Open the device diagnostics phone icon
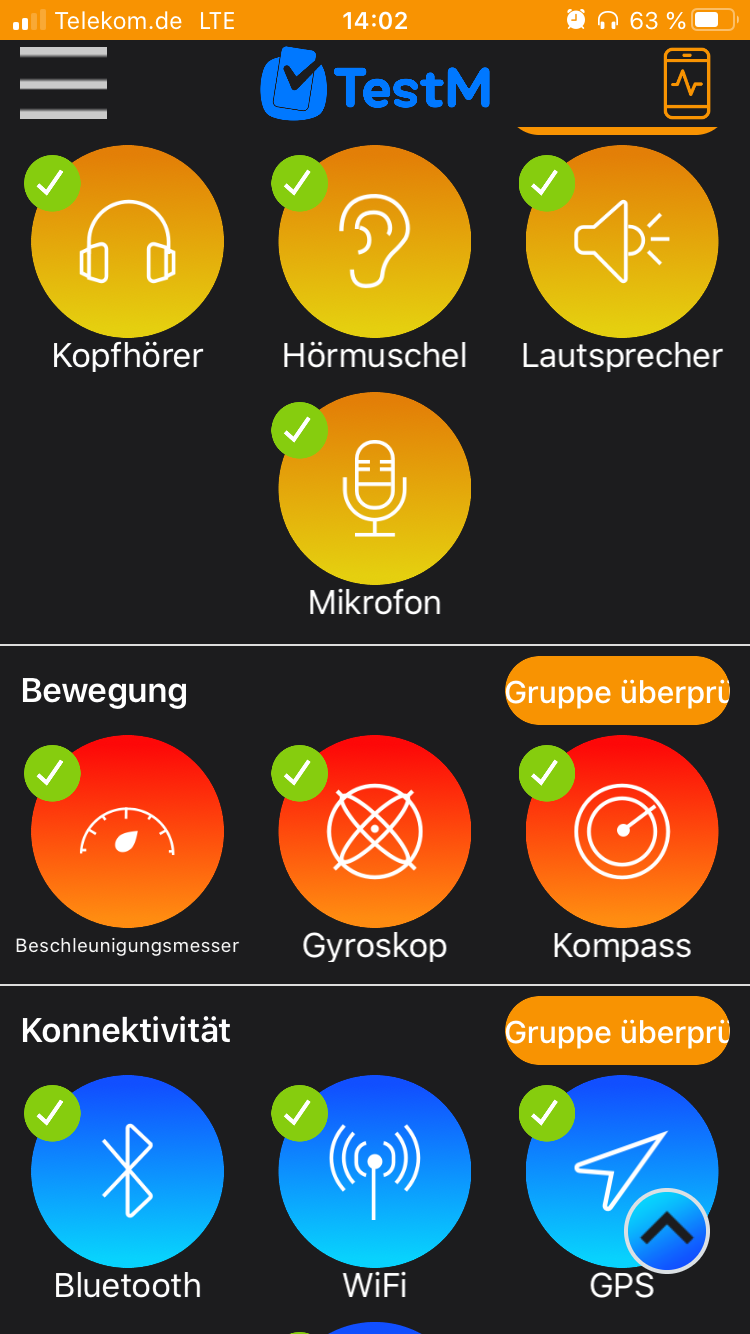The image size is (750, 1334). tap(687, 84)
